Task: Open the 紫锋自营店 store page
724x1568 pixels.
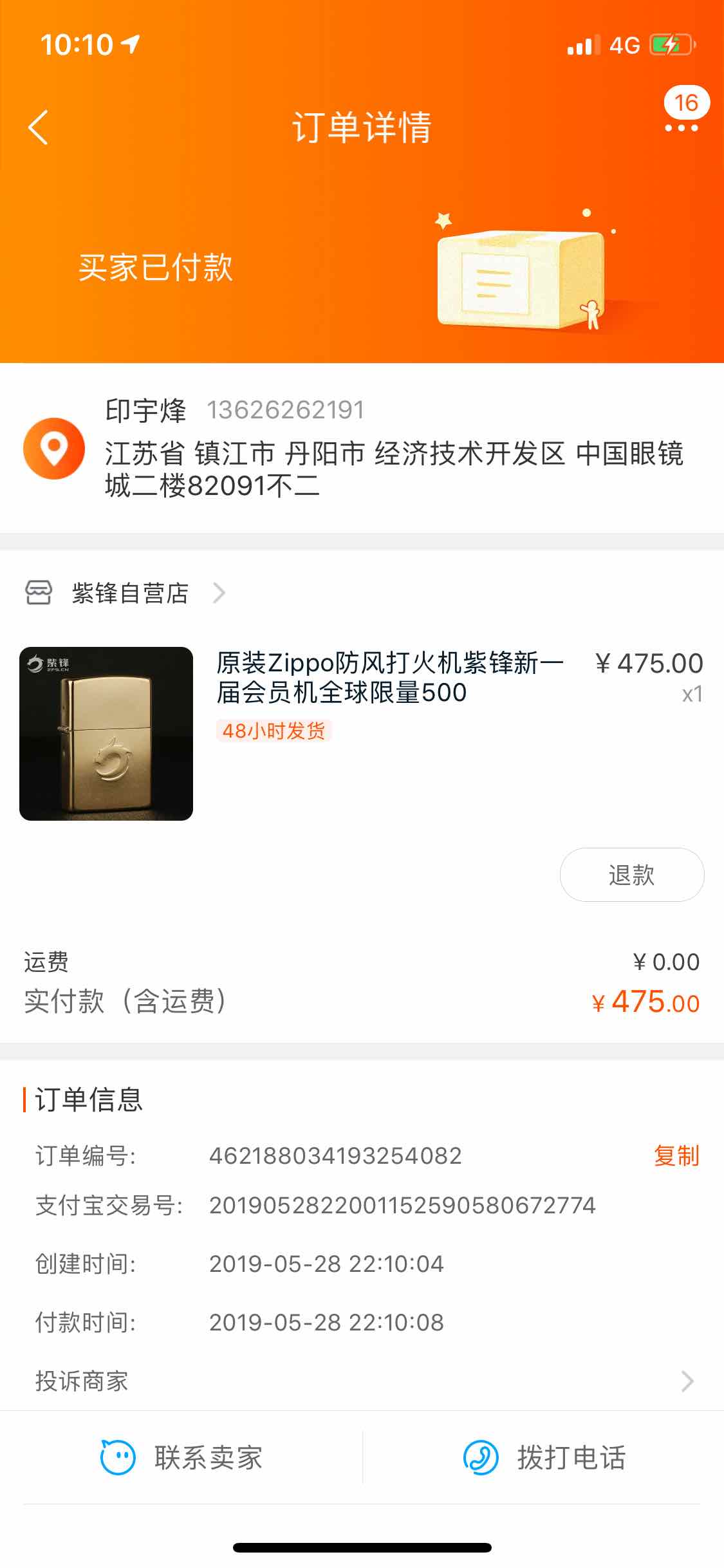Action: pyautogui.click(x=129, y=593)
